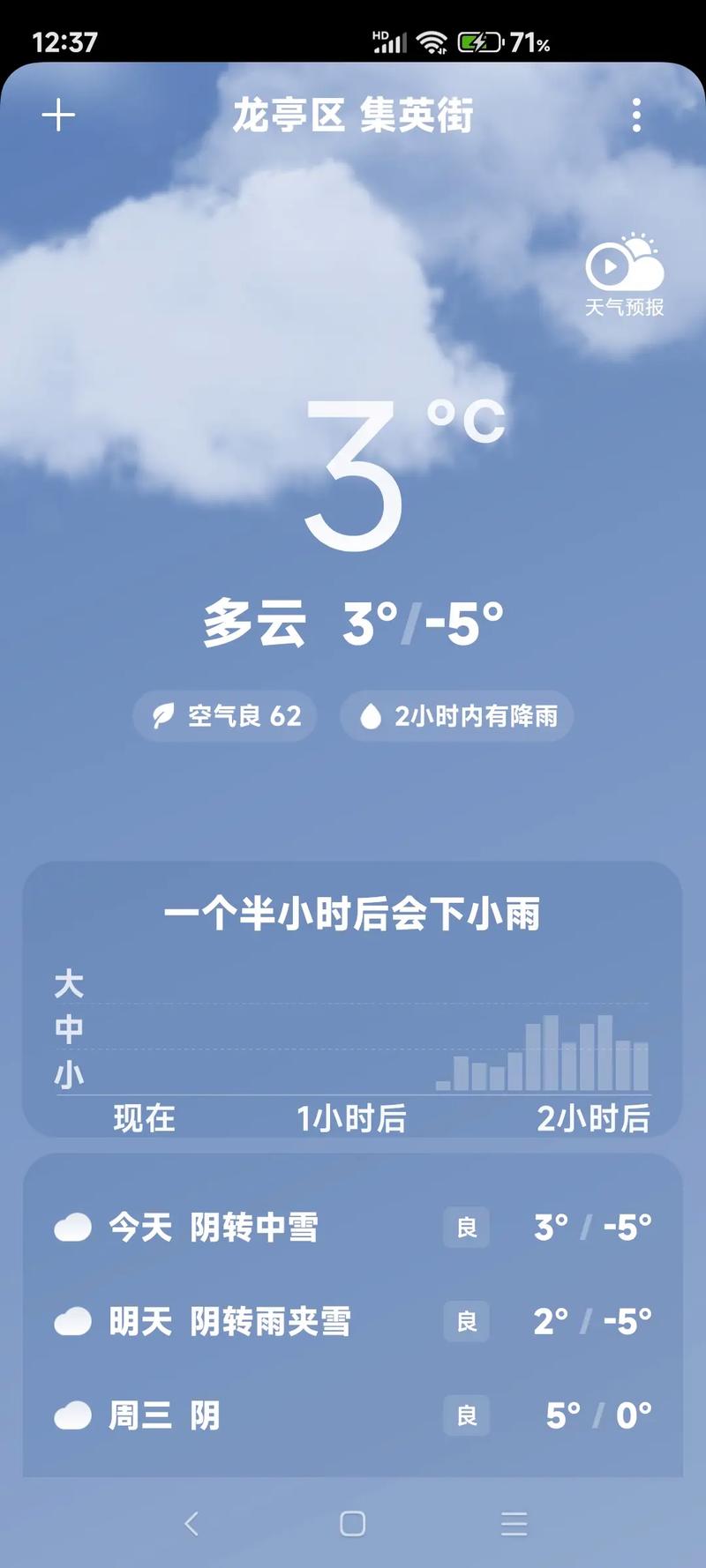Open the three-dot overflow menu
This screenshot has width=706, height=1568.
click(x=637, y=115)
